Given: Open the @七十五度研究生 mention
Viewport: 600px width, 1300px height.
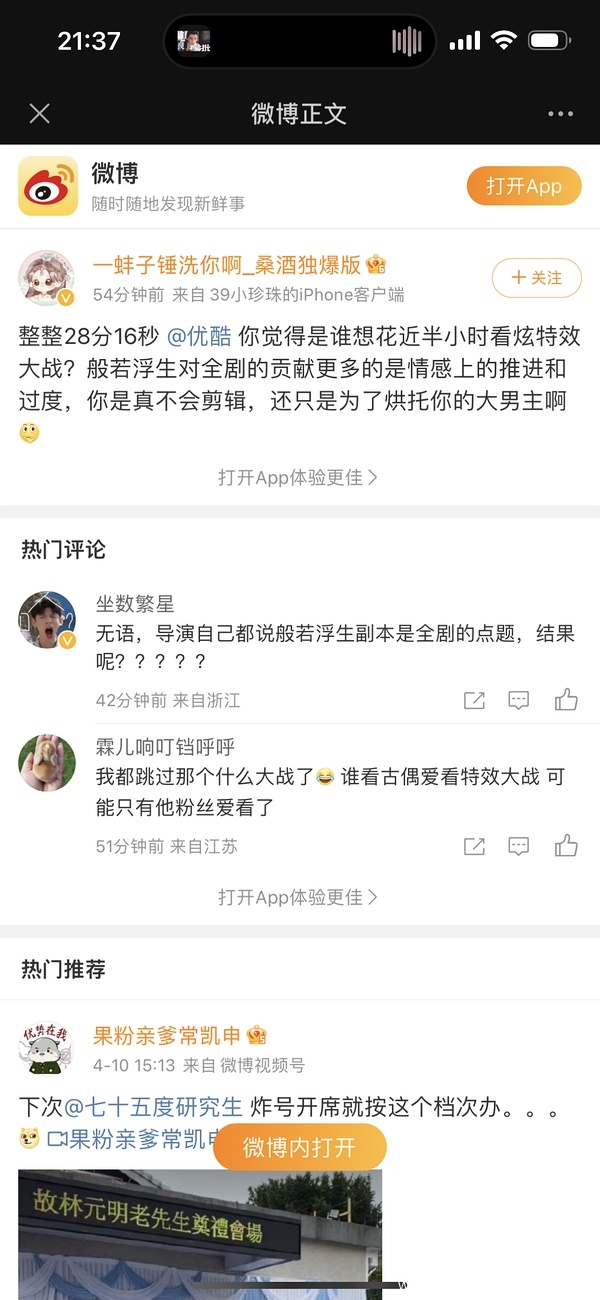Looking at the screenshot, I should (154, 1107).
